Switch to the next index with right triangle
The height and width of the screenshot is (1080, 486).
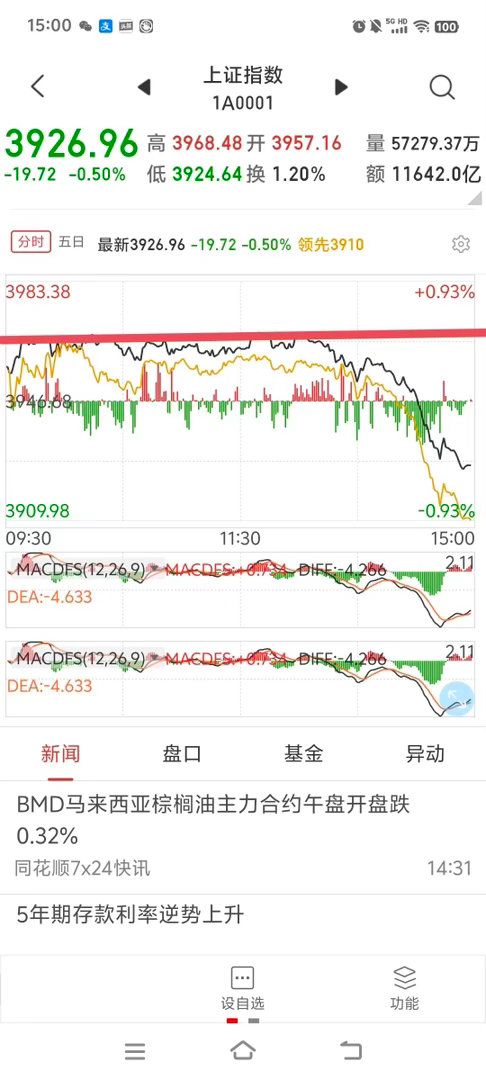coord(341,87)
